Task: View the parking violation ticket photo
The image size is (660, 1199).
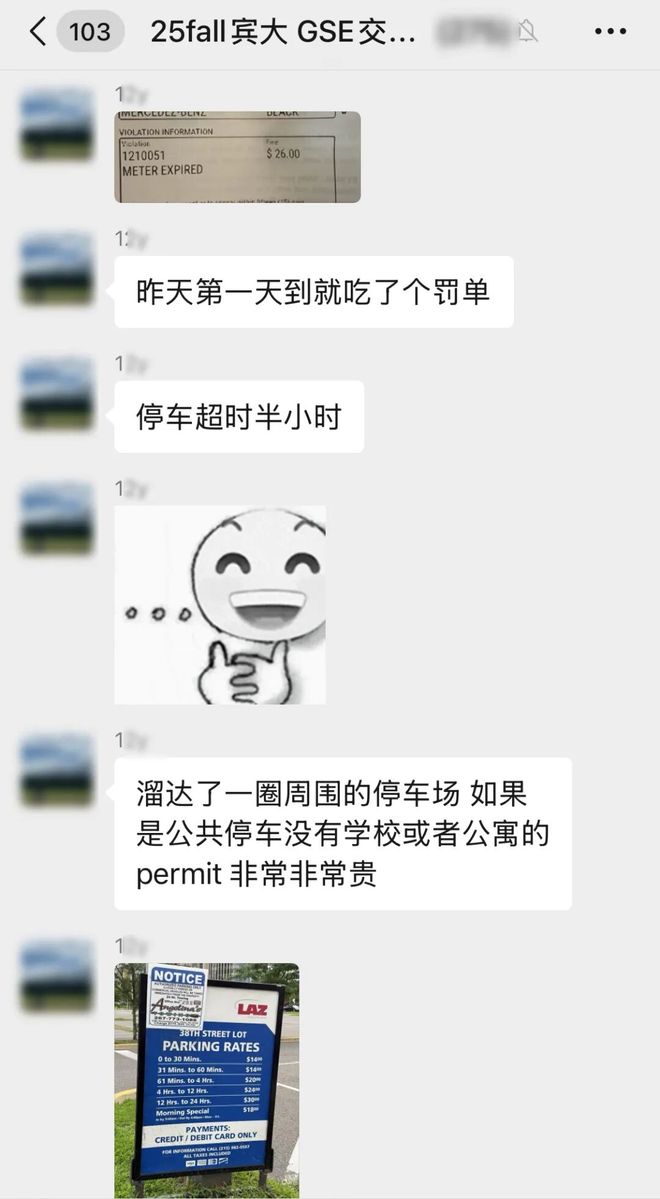Action: tap(237, 156)
